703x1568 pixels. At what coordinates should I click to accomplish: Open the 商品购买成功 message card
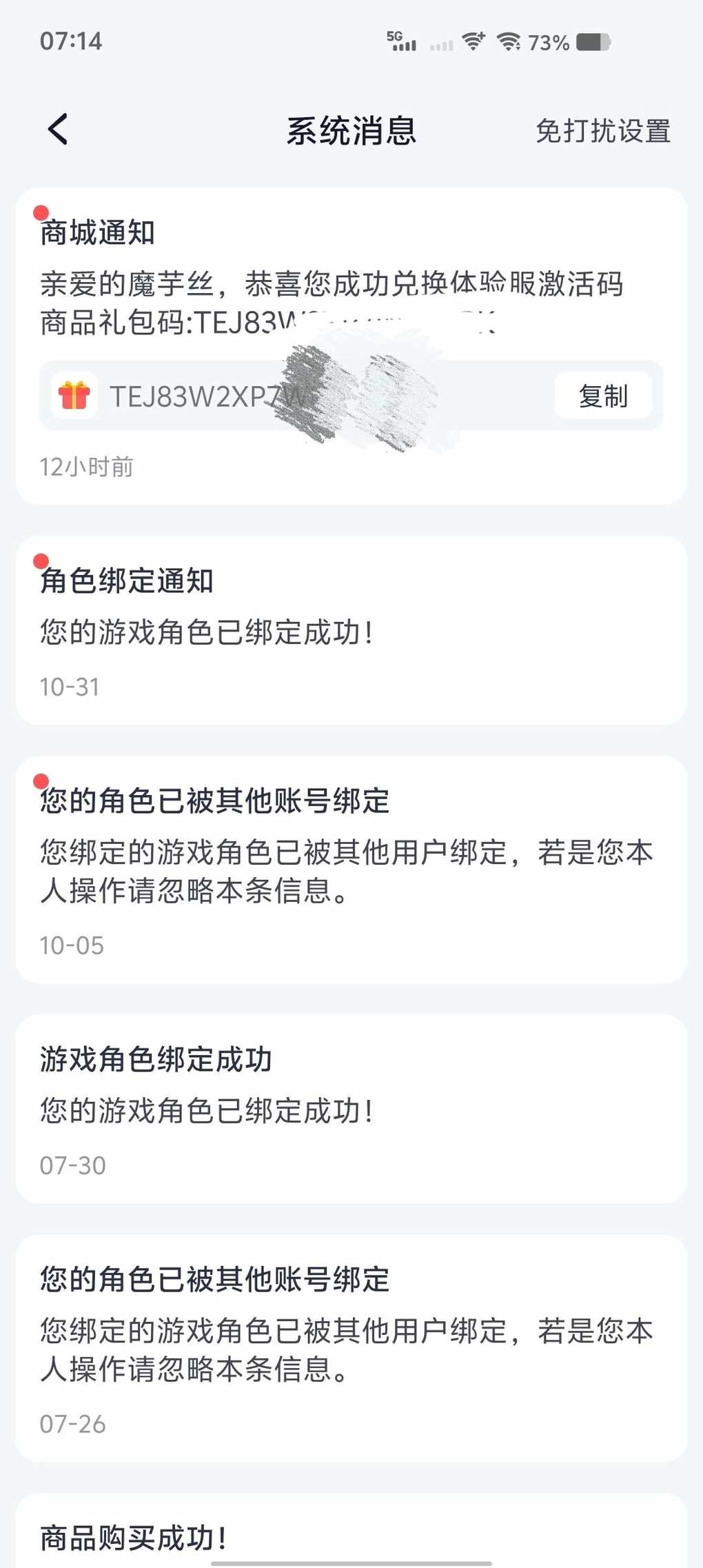coord(351,1531)
